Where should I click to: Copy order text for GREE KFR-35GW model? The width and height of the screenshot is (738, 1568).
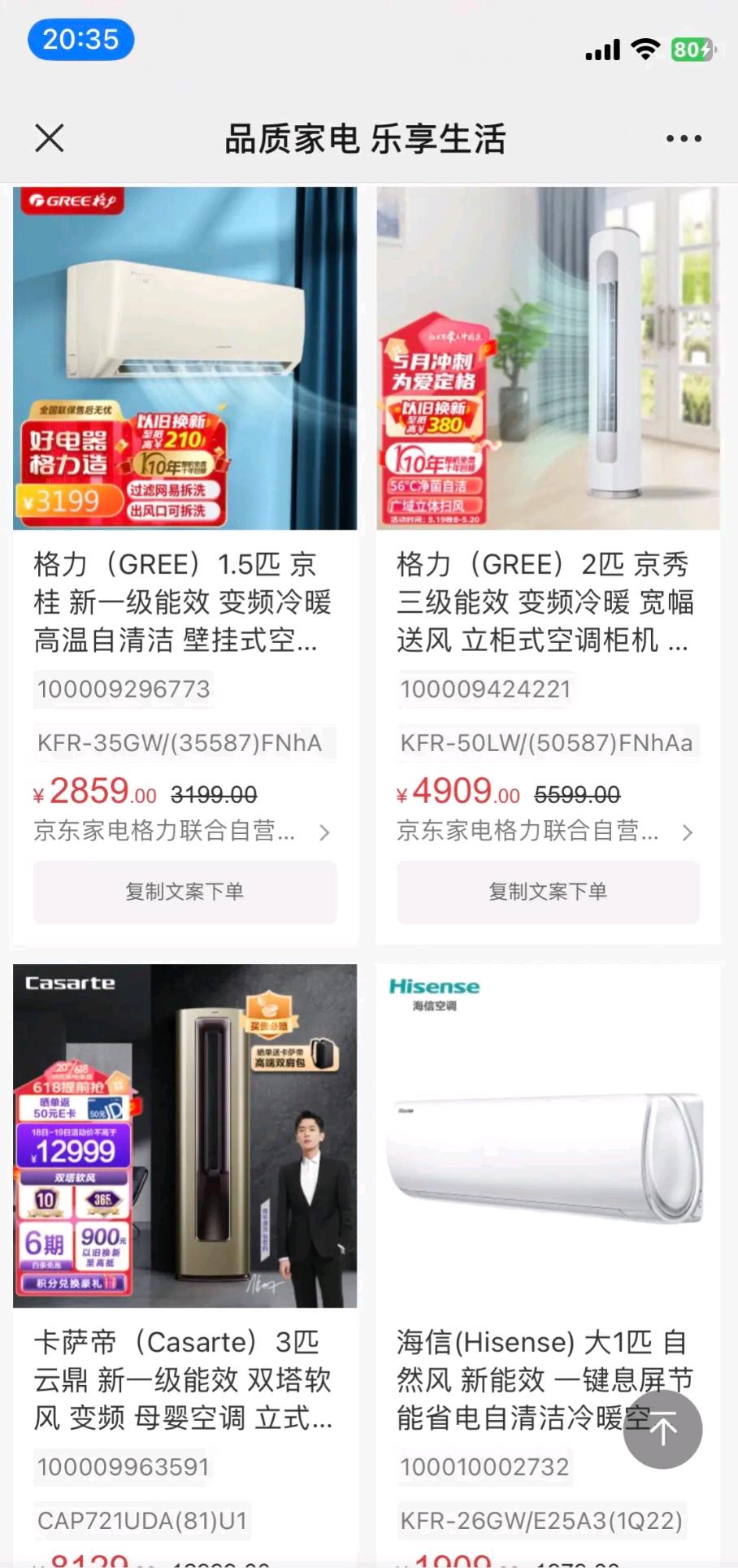point(184,892)
